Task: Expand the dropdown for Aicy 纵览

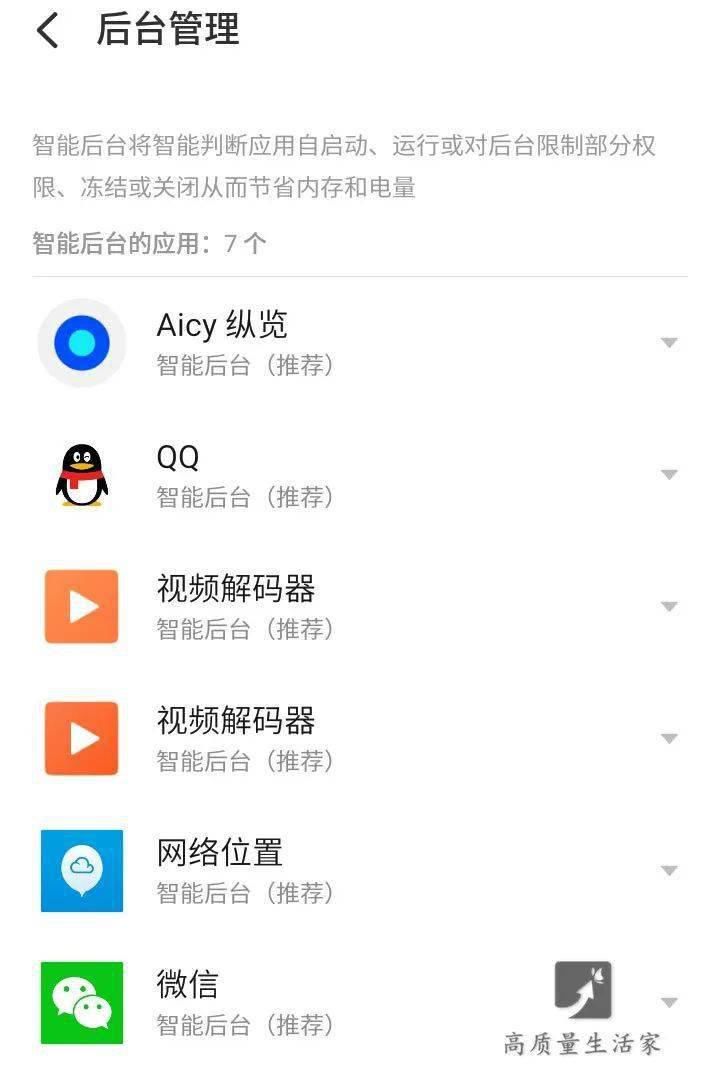Action: click(668, 341)
